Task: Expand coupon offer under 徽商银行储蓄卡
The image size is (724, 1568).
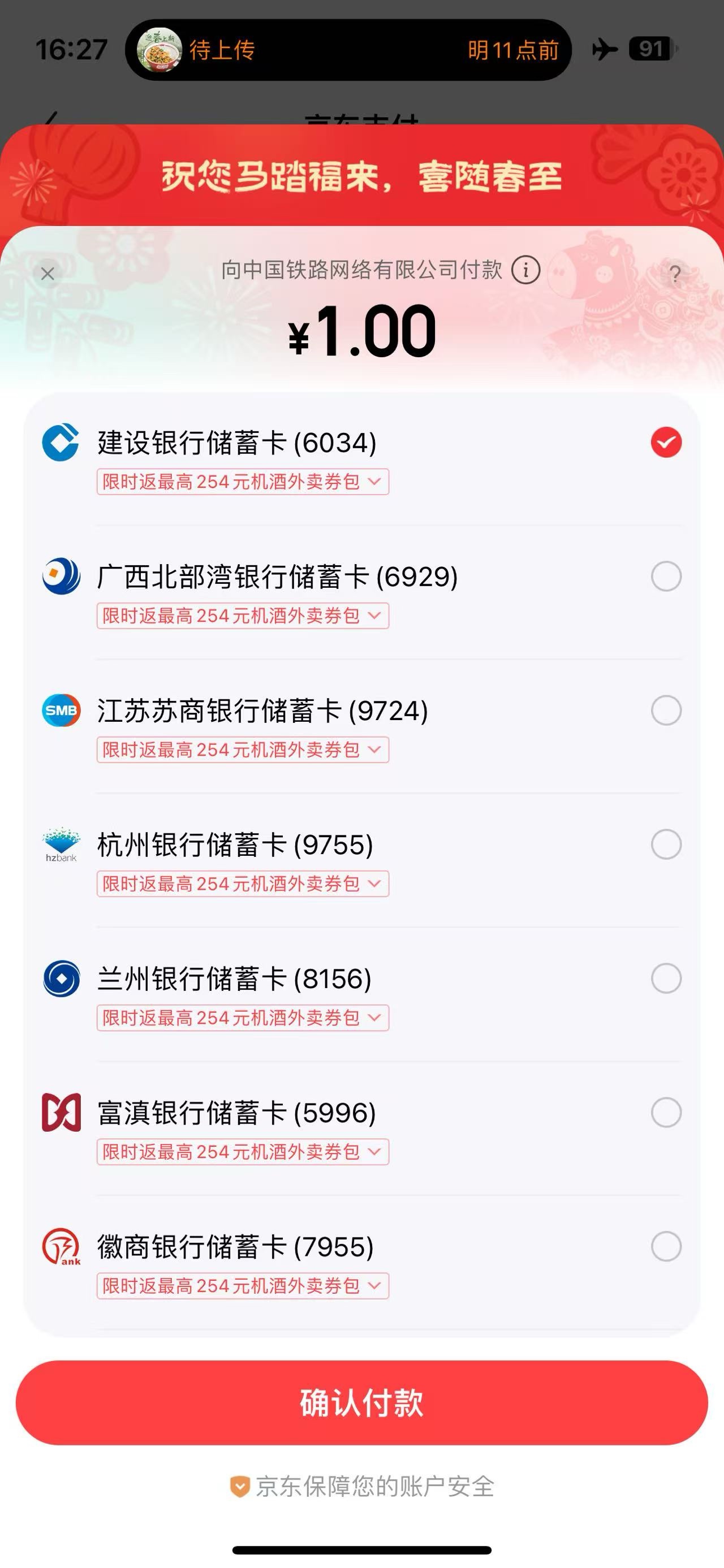Action: click(242, 1285)
